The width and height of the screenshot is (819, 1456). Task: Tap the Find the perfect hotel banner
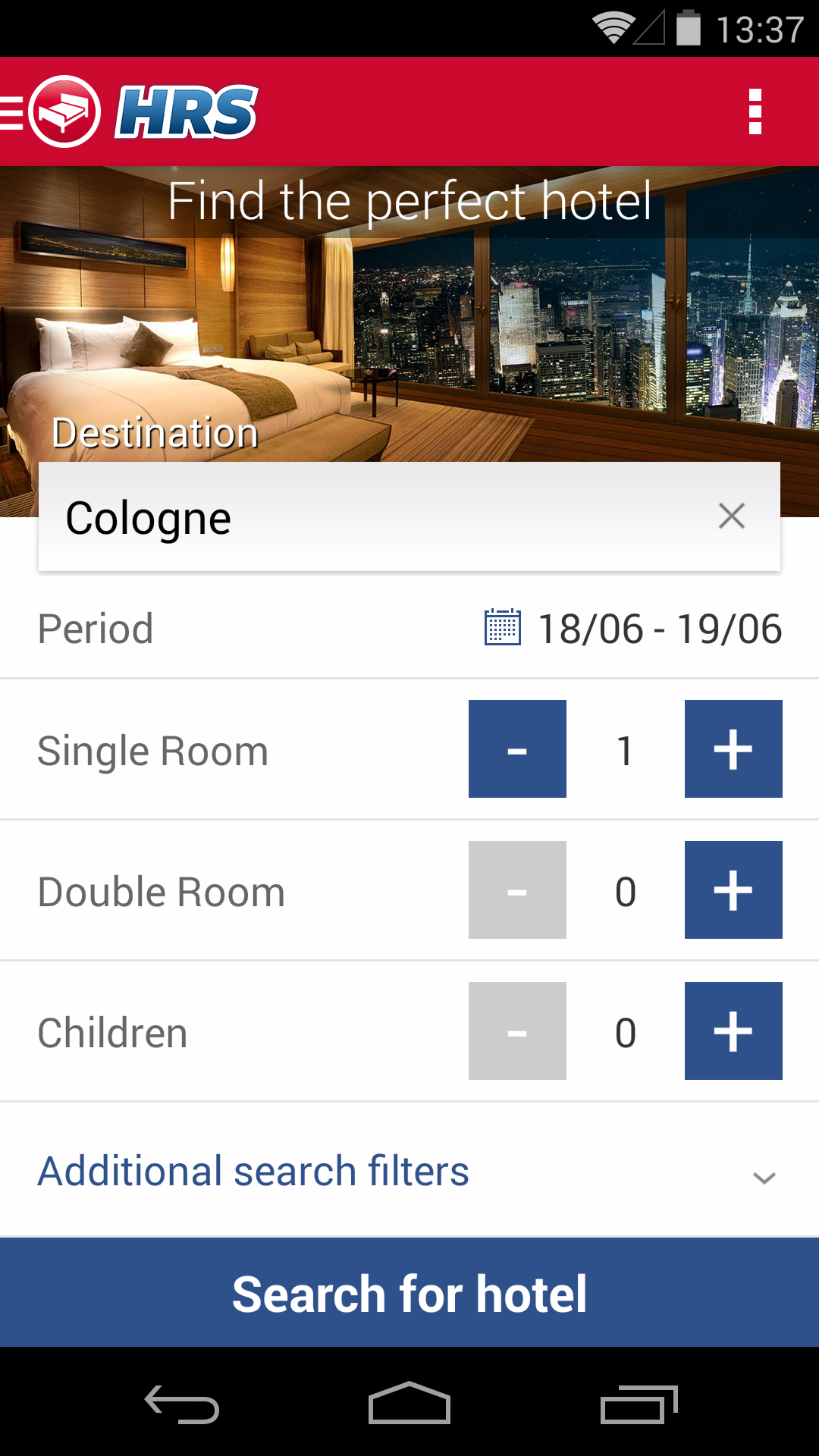click(x=409, y=200)
